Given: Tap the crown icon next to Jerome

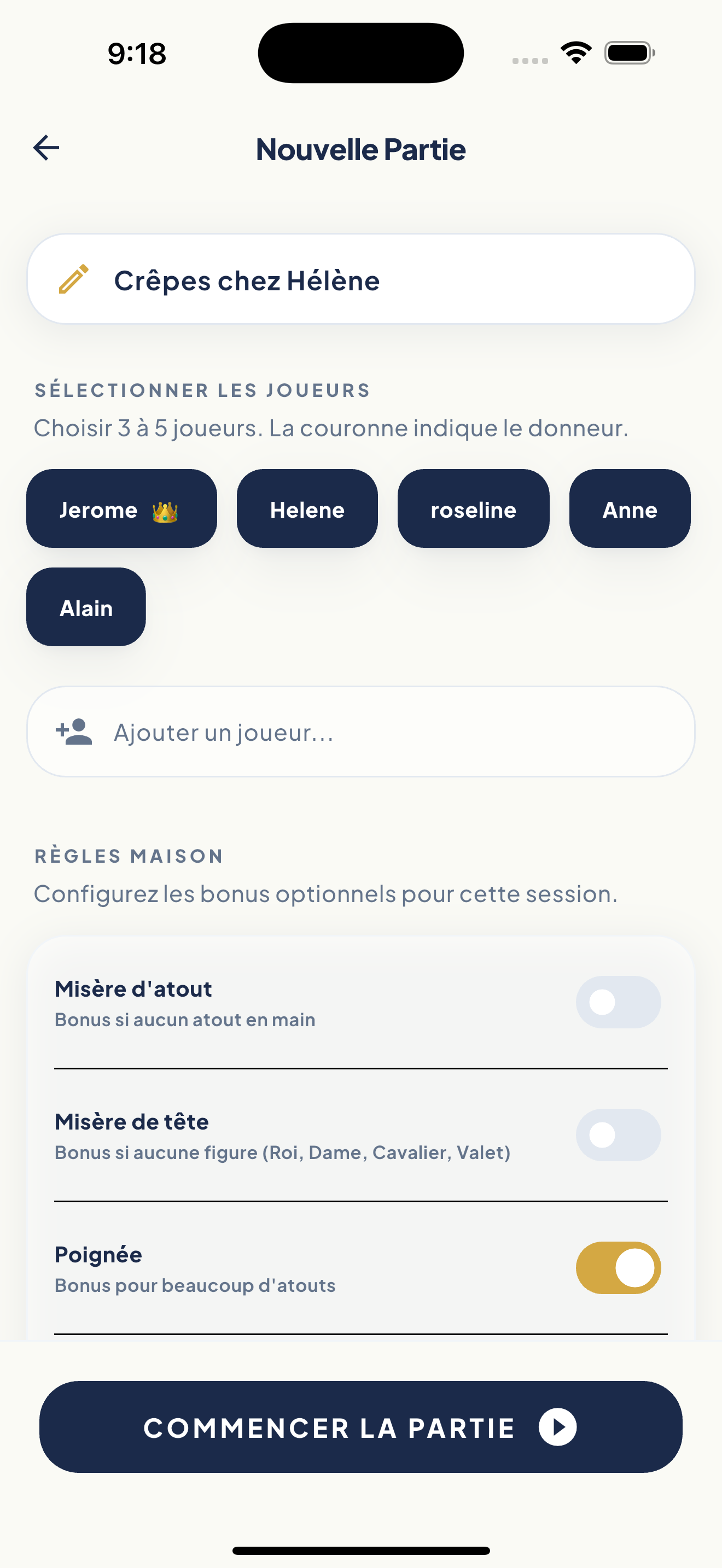Looking at the screenshot, I should (x=166, y=512).
